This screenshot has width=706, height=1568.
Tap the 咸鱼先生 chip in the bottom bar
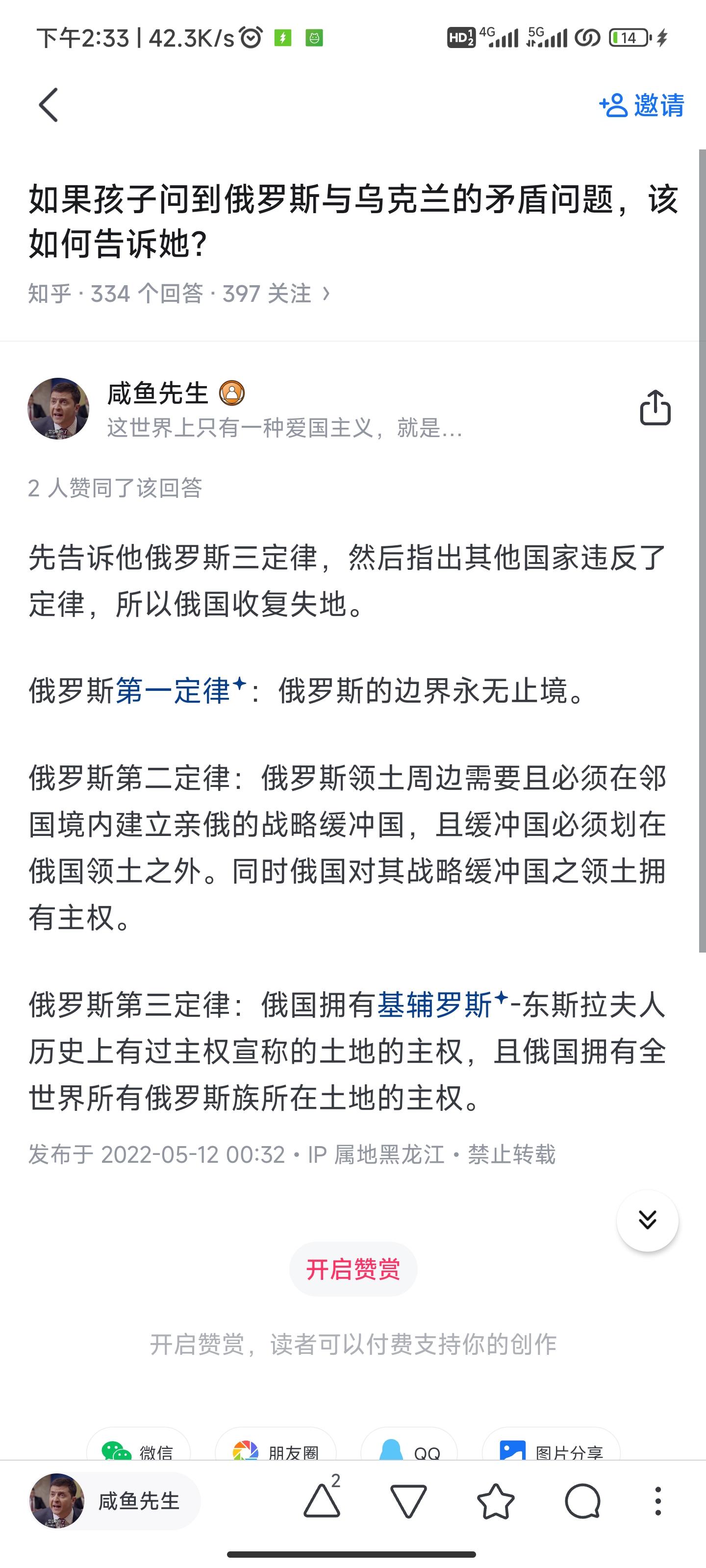point(115,1501)
